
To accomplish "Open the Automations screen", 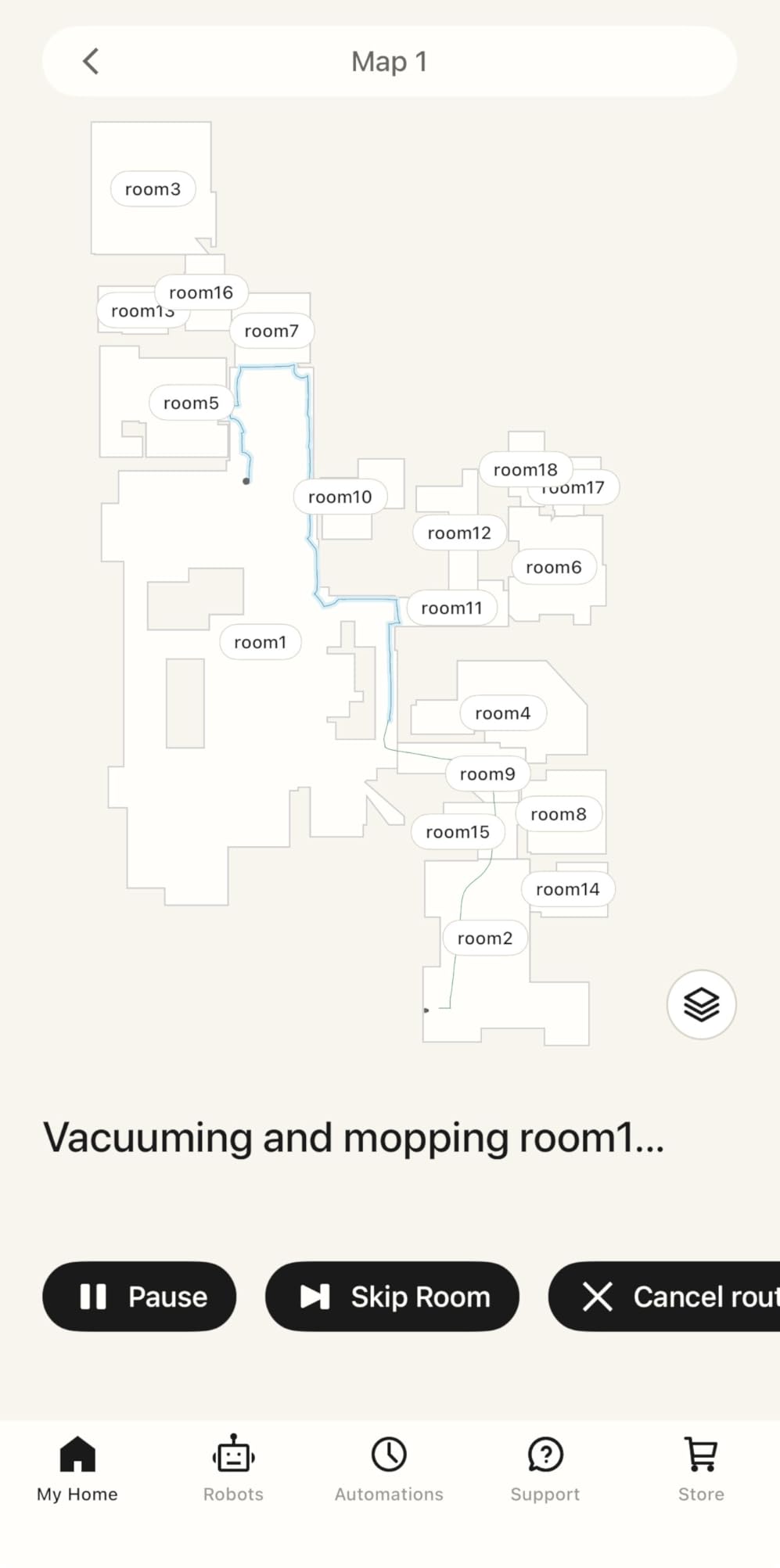I will [389, 1469].
